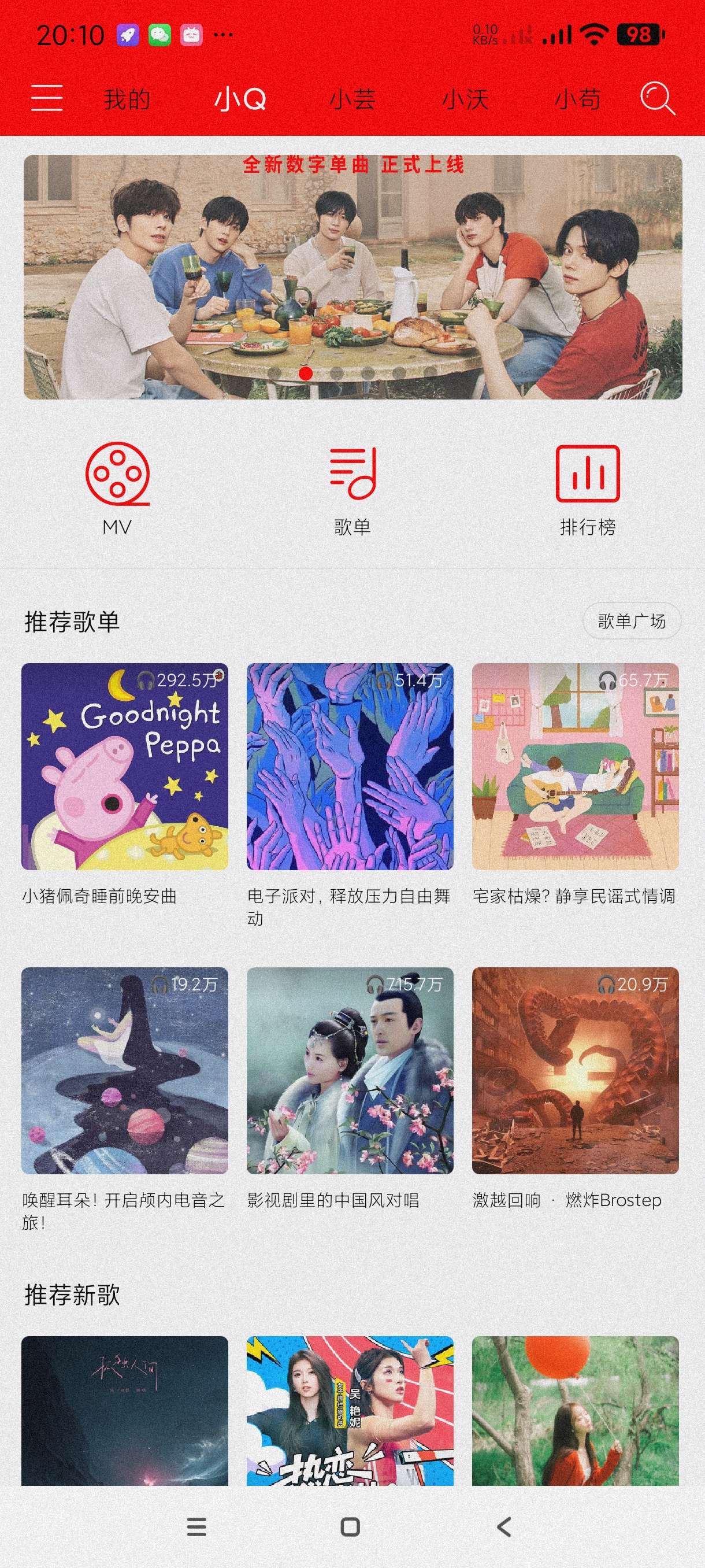Open the new digital single banner

click(x=353, y=277)
